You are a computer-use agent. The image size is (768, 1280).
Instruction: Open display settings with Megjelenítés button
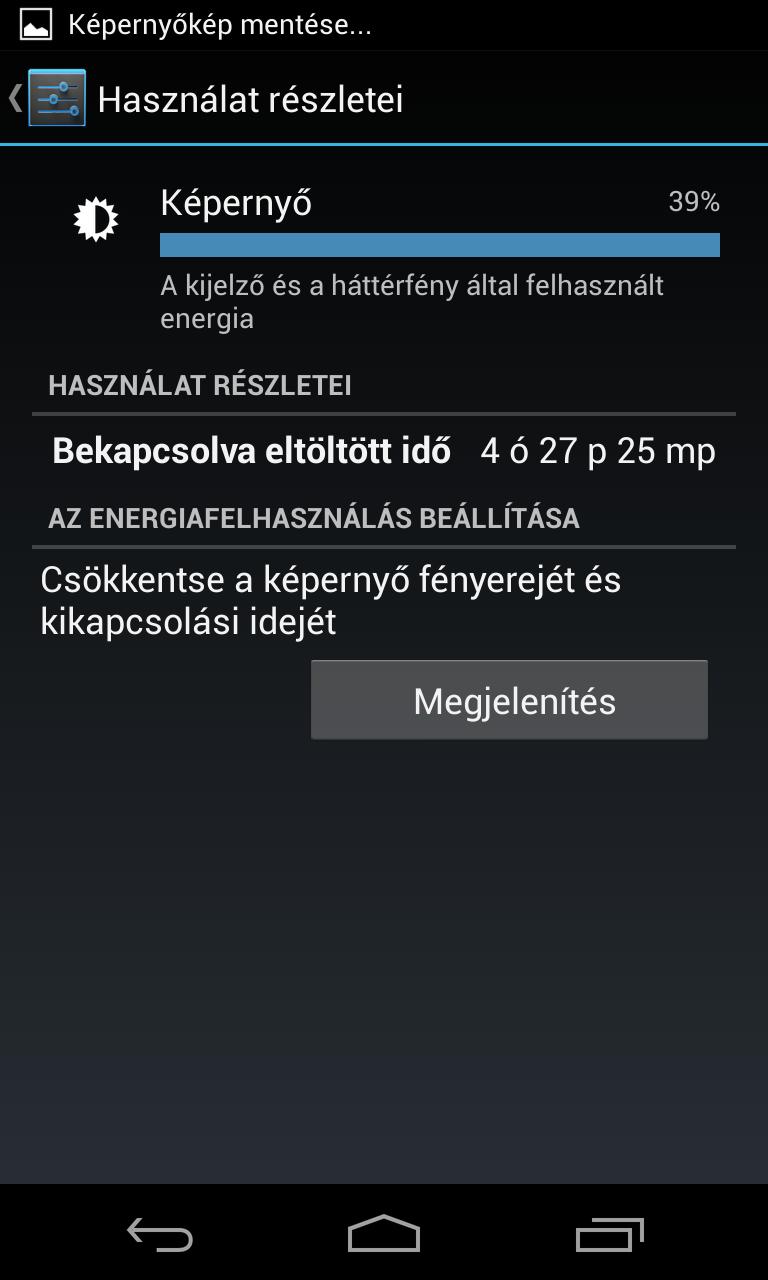(x=509, y=700)
